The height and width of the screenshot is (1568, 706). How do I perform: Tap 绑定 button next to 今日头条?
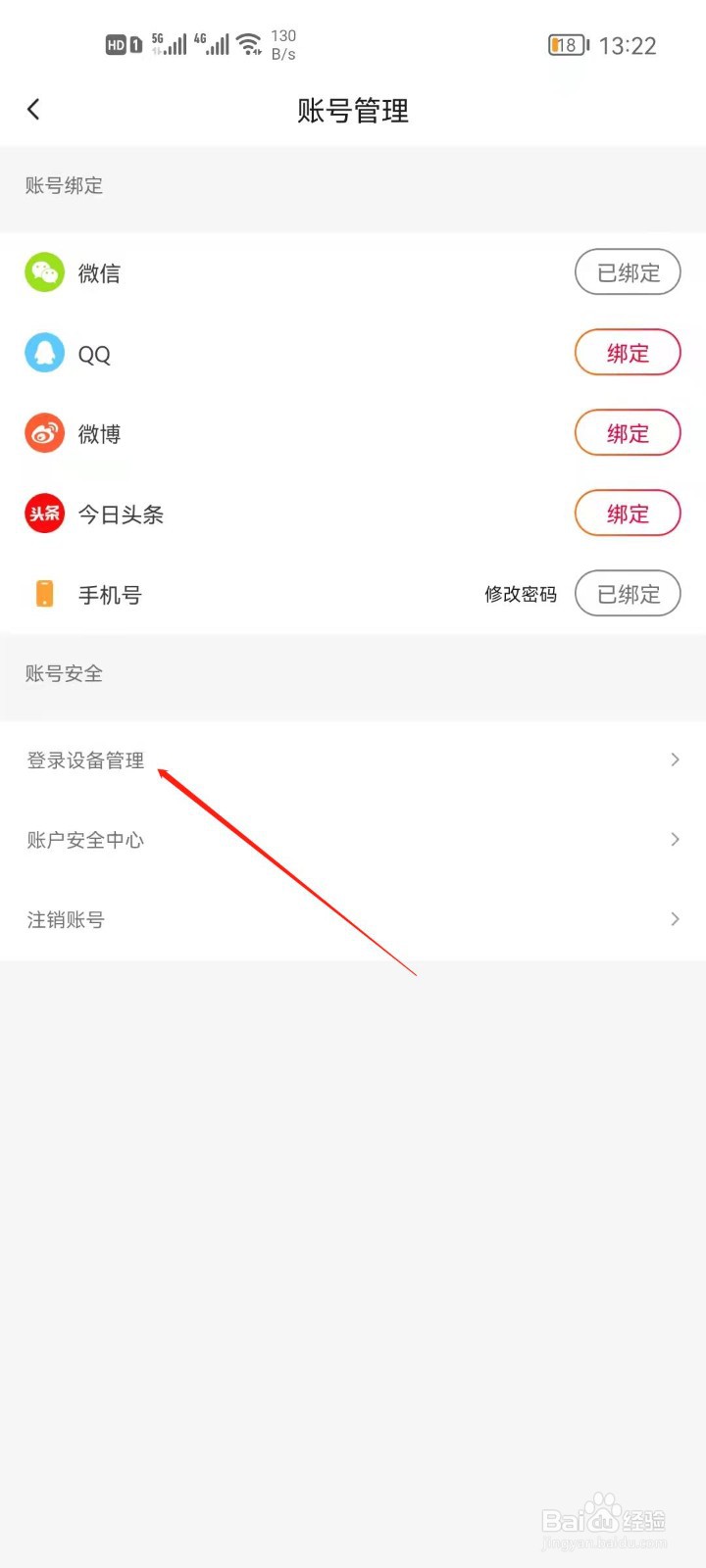[x=628, y=513]
